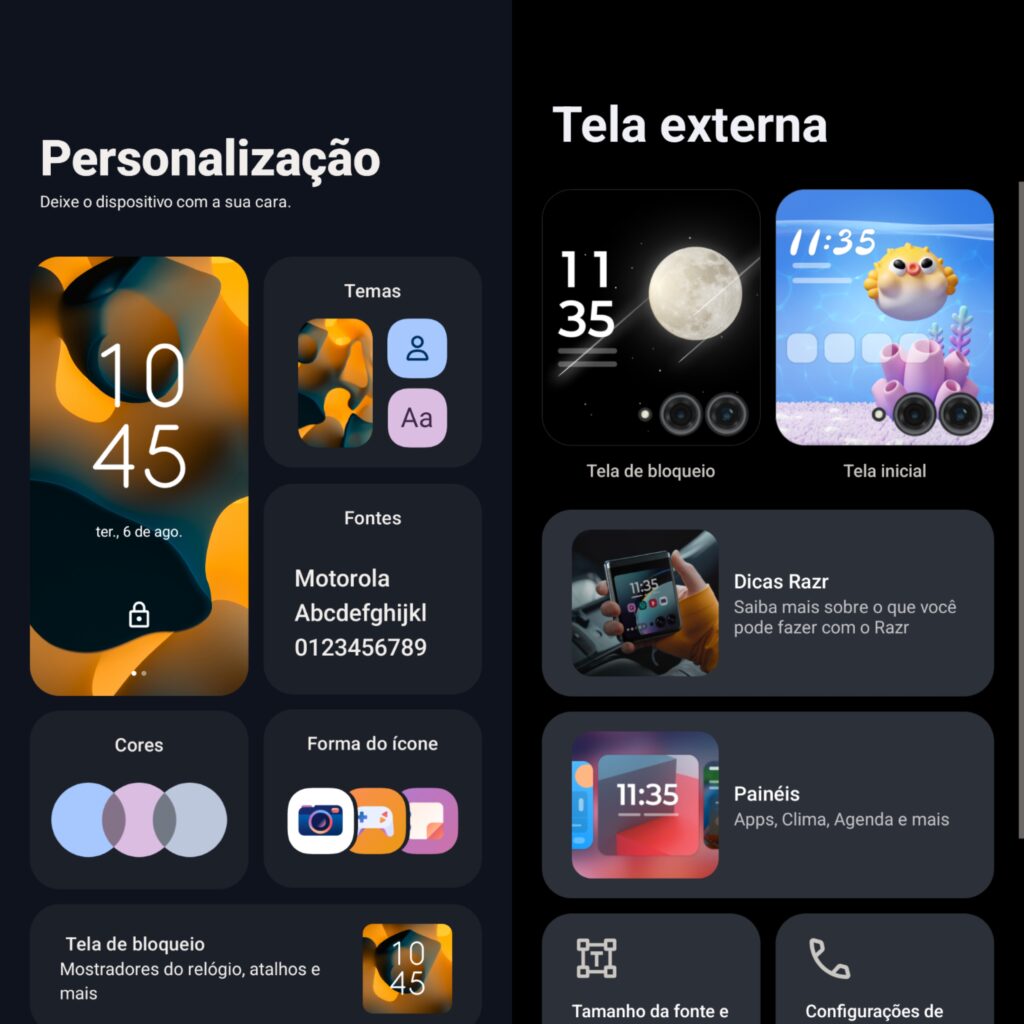Select the Tela inicial pufferfish preview
1024x1024 pixels.
(x=884, y=318)
